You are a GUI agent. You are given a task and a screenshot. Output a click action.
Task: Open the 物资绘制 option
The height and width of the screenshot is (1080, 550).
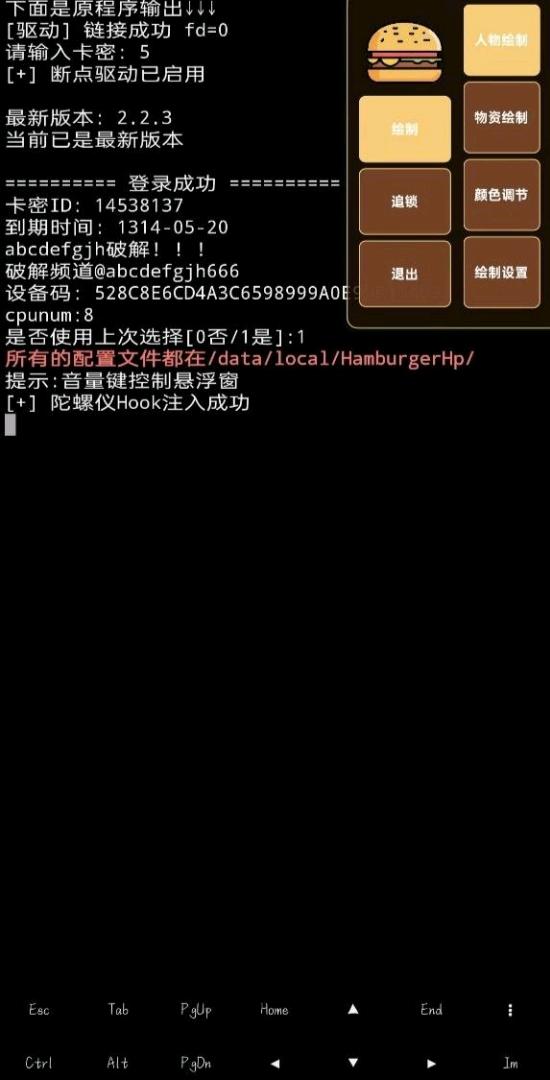click(x=501, y=117)
